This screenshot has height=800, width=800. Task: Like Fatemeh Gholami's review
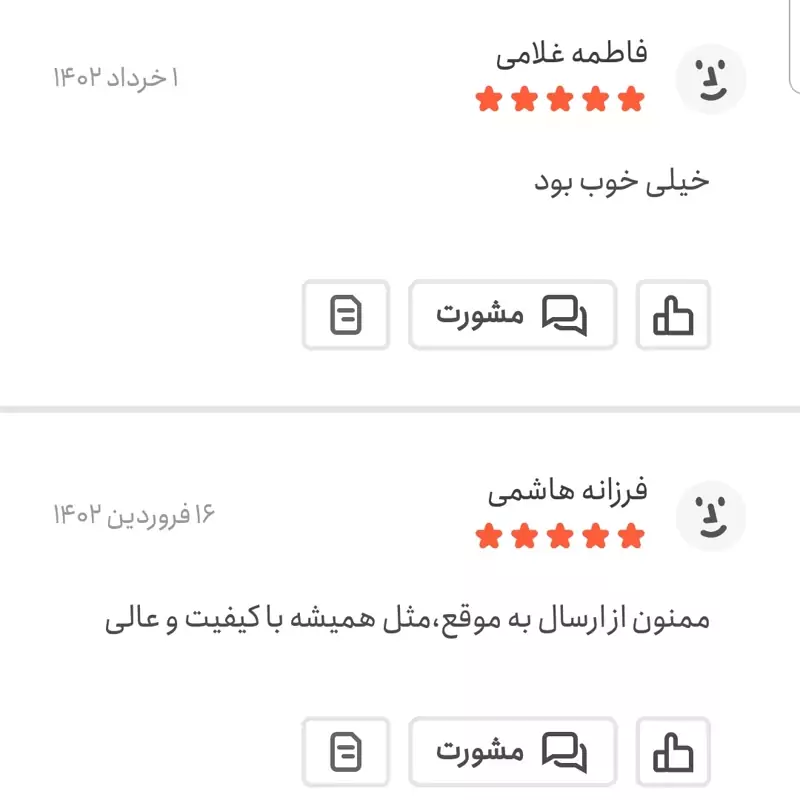(673, 316)
